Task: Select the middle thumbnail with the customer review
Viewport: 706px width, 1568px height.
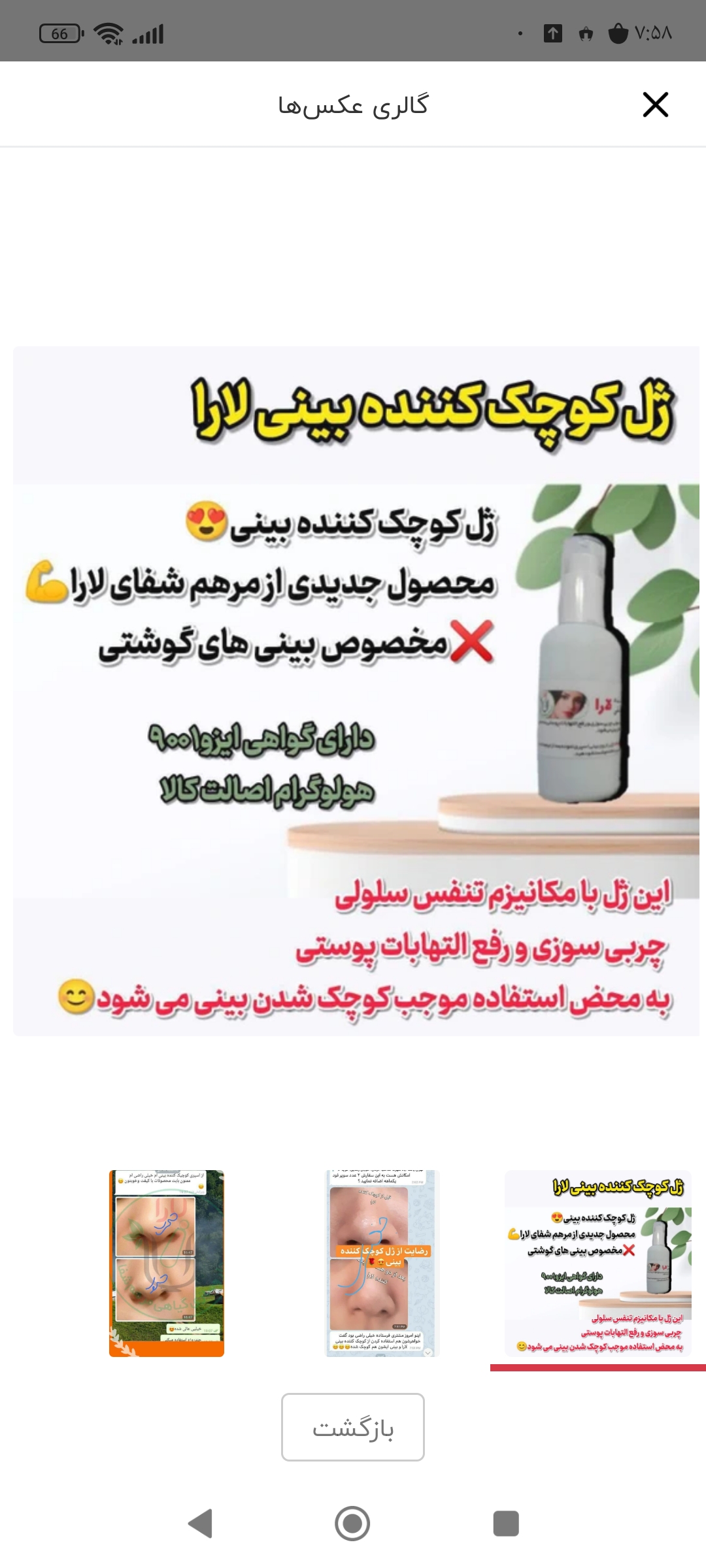Action: (383, 1264)
